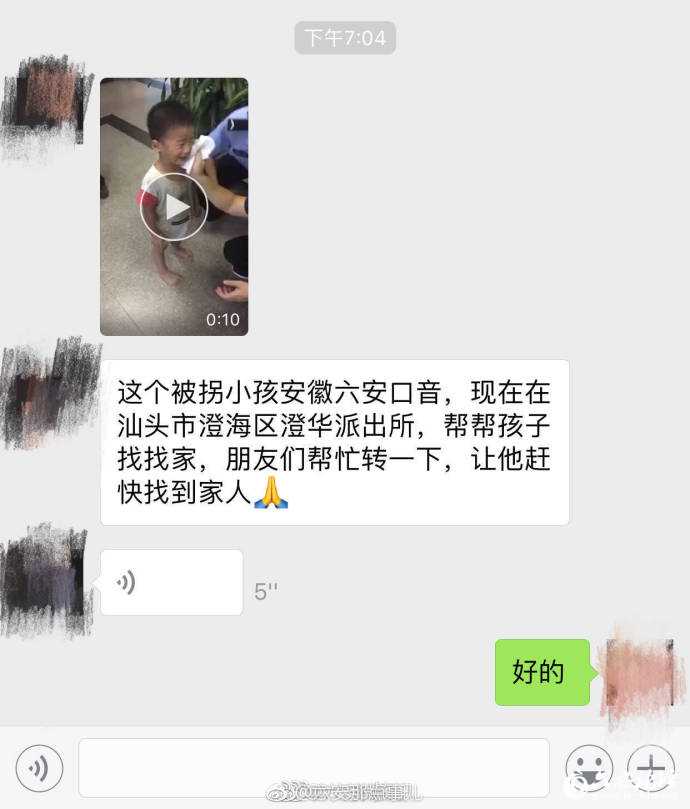The image size is (690, 809).
Task: Open the emoji picker
Action: coord(589,769)
